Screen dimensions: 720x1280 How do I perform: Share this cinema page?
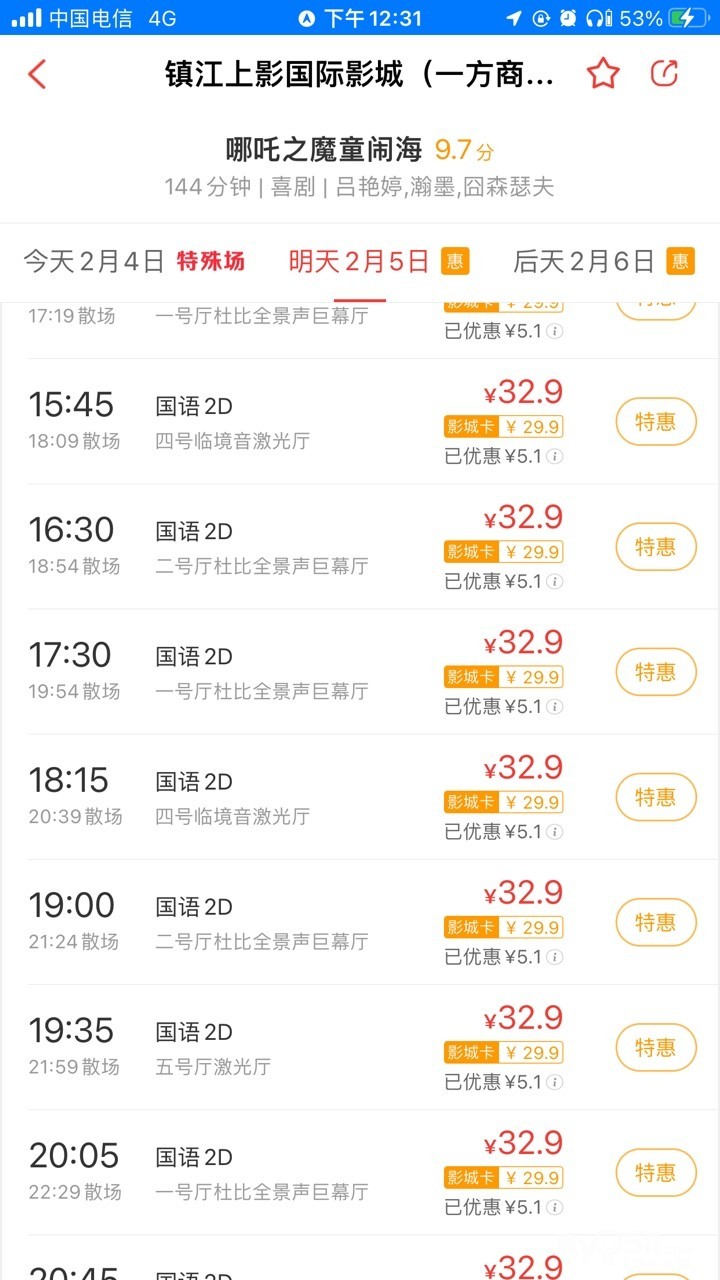[x=664, y=74]
